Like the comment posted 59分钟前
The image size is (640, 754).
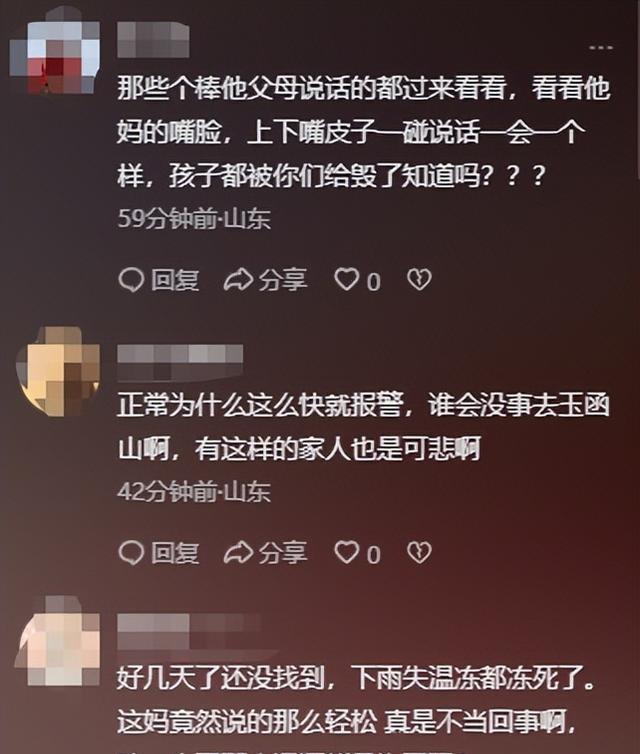pyautogui.click(x=357, y=280)
